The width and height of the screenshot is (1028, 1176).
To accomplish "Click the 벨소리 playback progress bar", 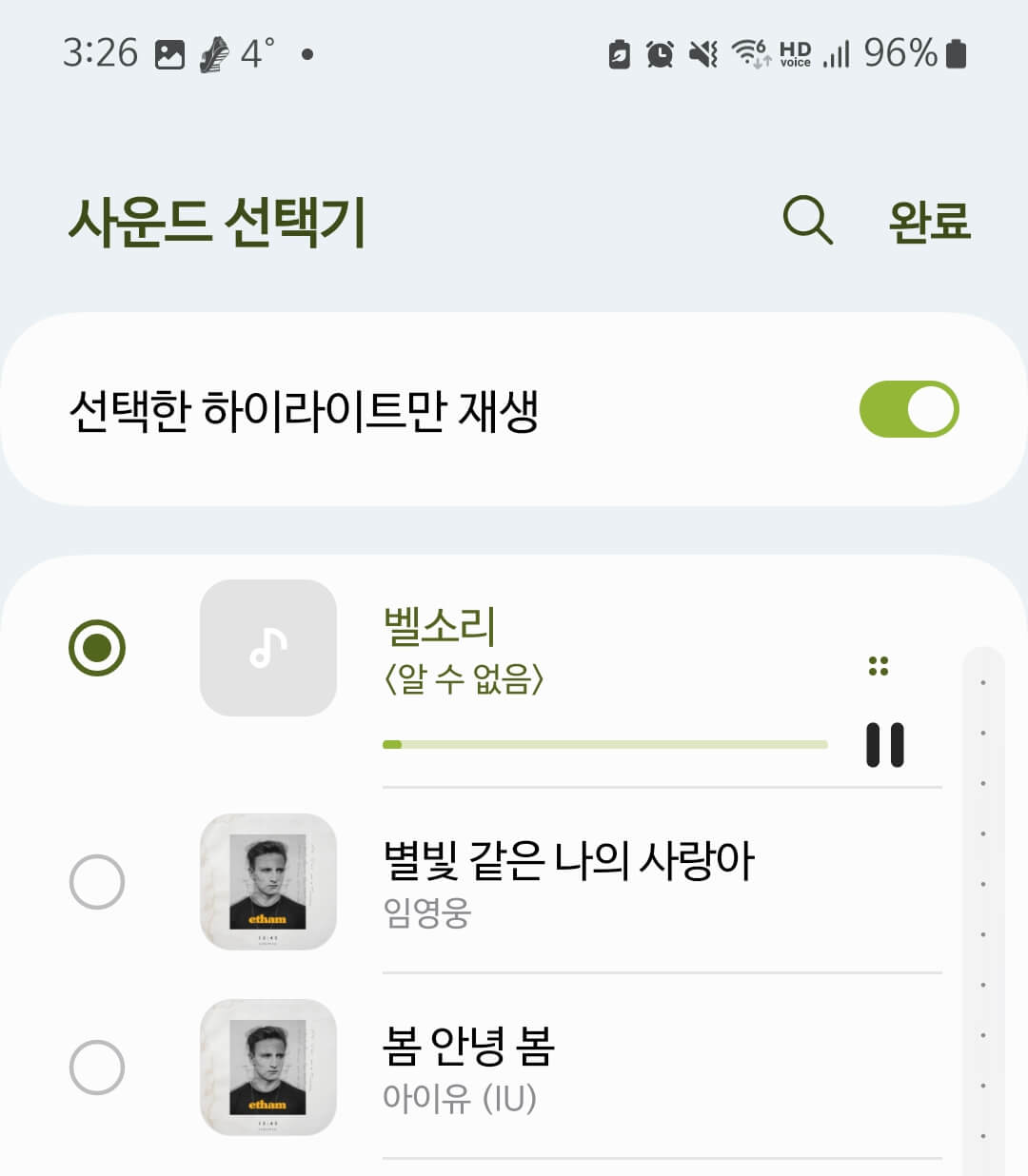I will click(x=604, y=745).
